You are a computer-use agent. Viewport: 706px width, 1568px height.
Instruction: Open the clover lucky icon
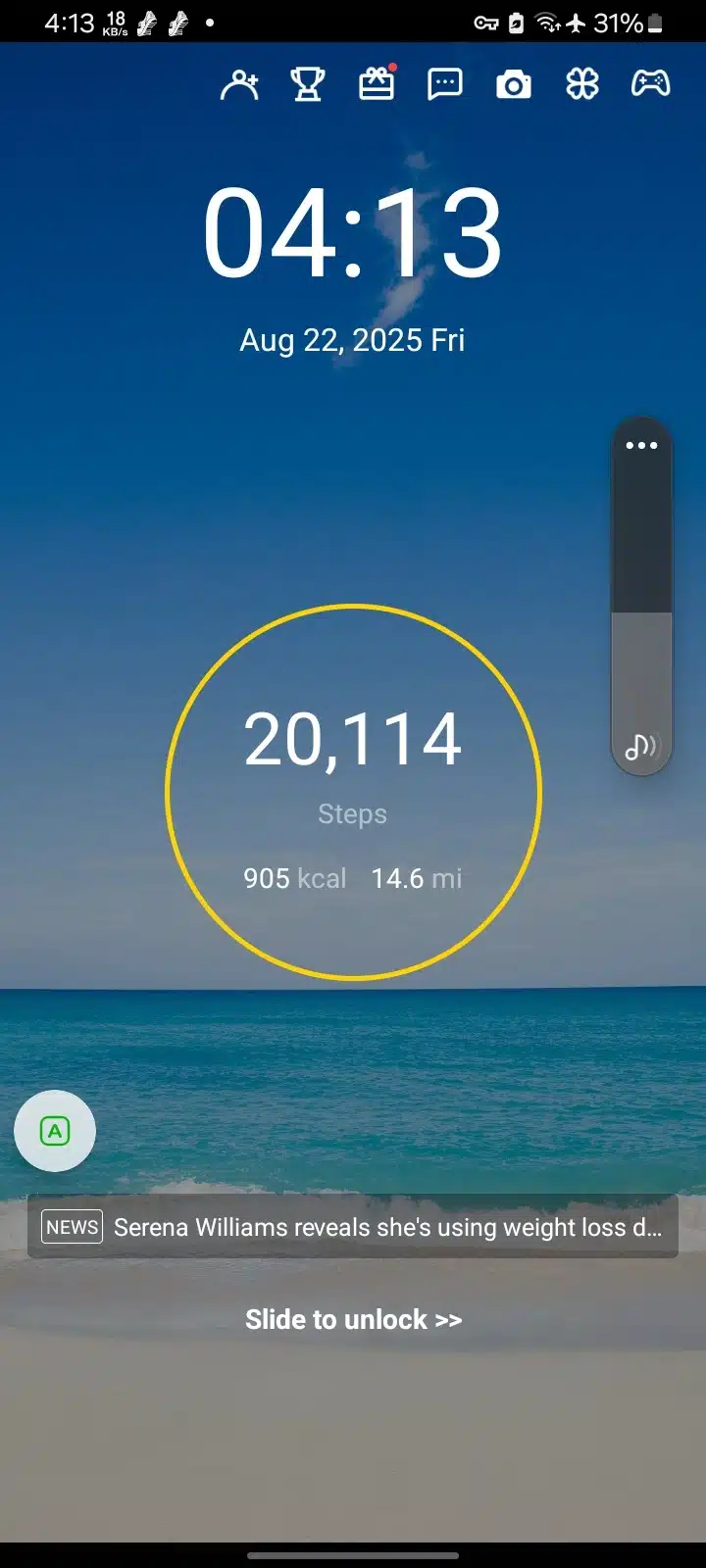click(x=582, y=85)
